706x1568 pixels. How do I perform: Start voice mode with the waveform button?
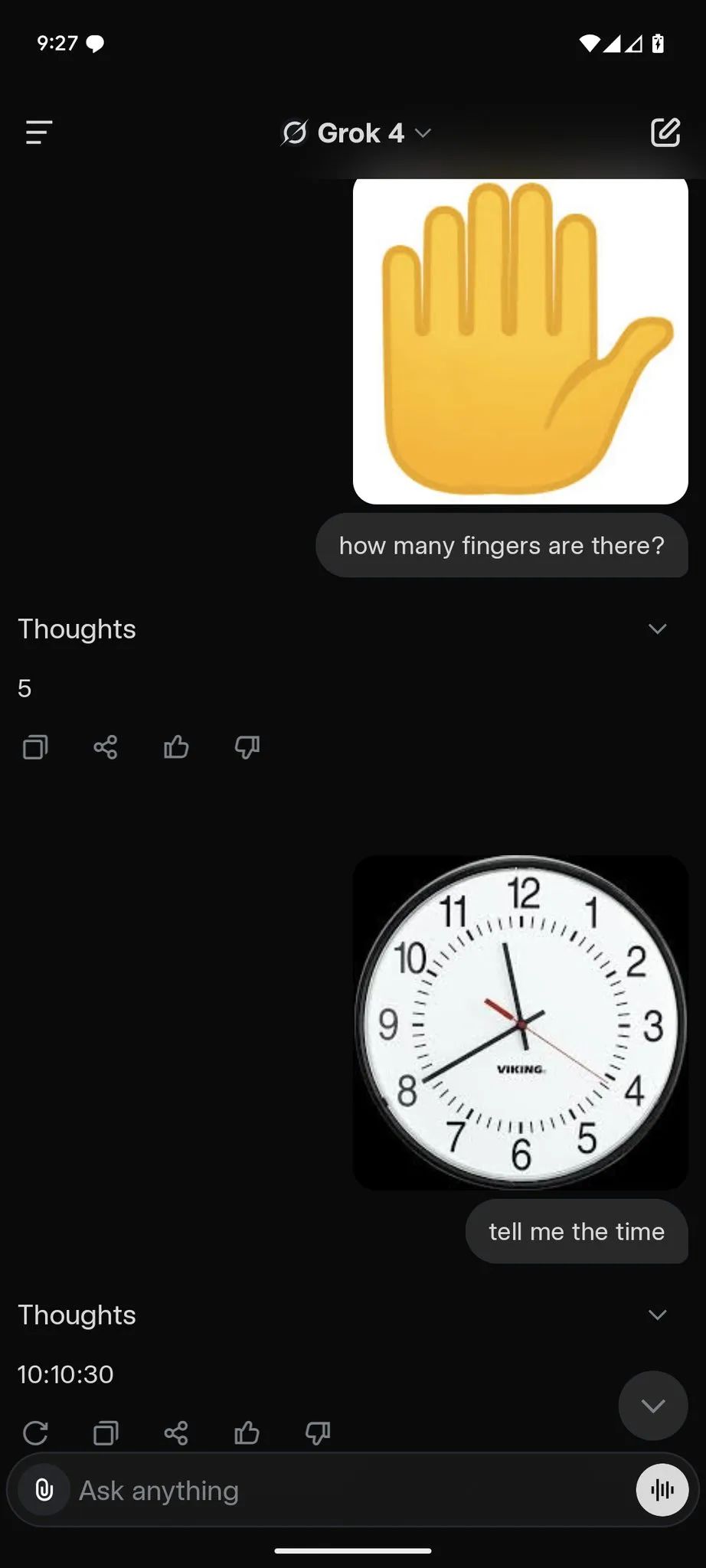[662, 1490]
